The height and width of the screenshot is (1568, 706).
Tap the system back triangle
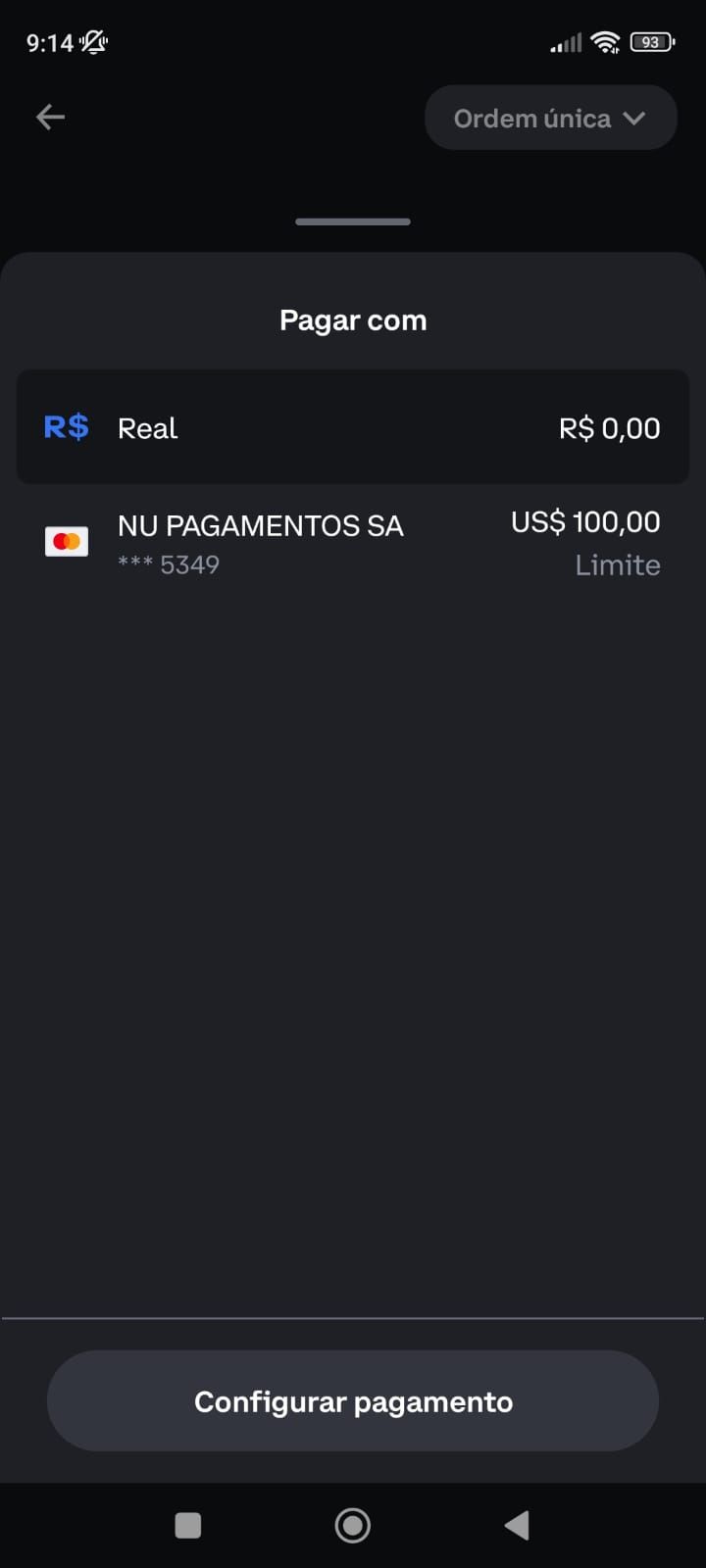coord(517,1525)
